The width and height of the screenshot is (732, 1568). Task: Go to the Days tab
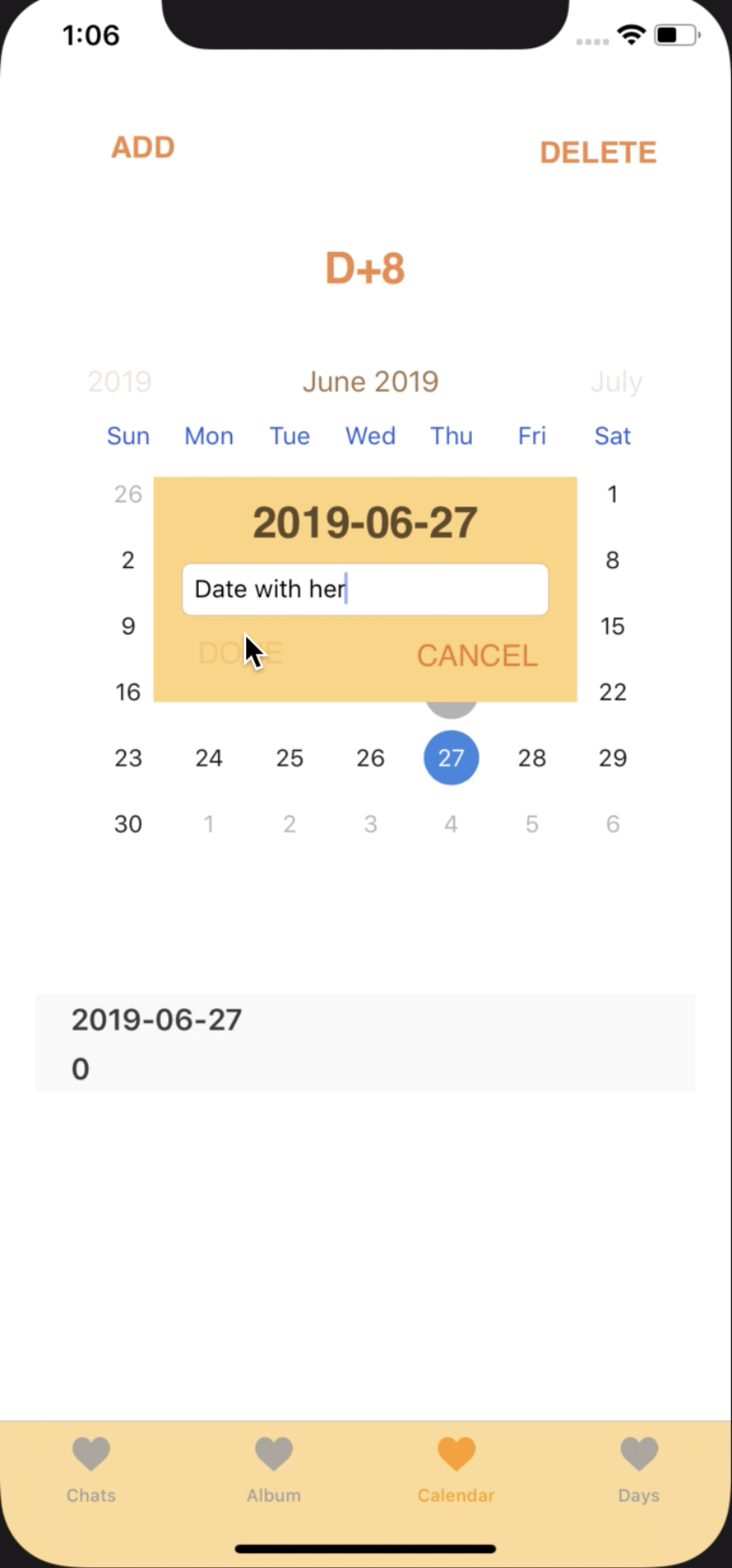[638, 1472]
